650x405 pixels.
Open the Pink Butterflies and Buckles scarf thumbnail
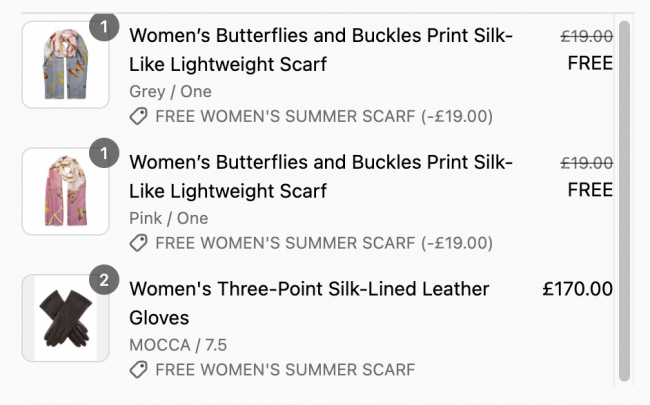tap(65, 191)
